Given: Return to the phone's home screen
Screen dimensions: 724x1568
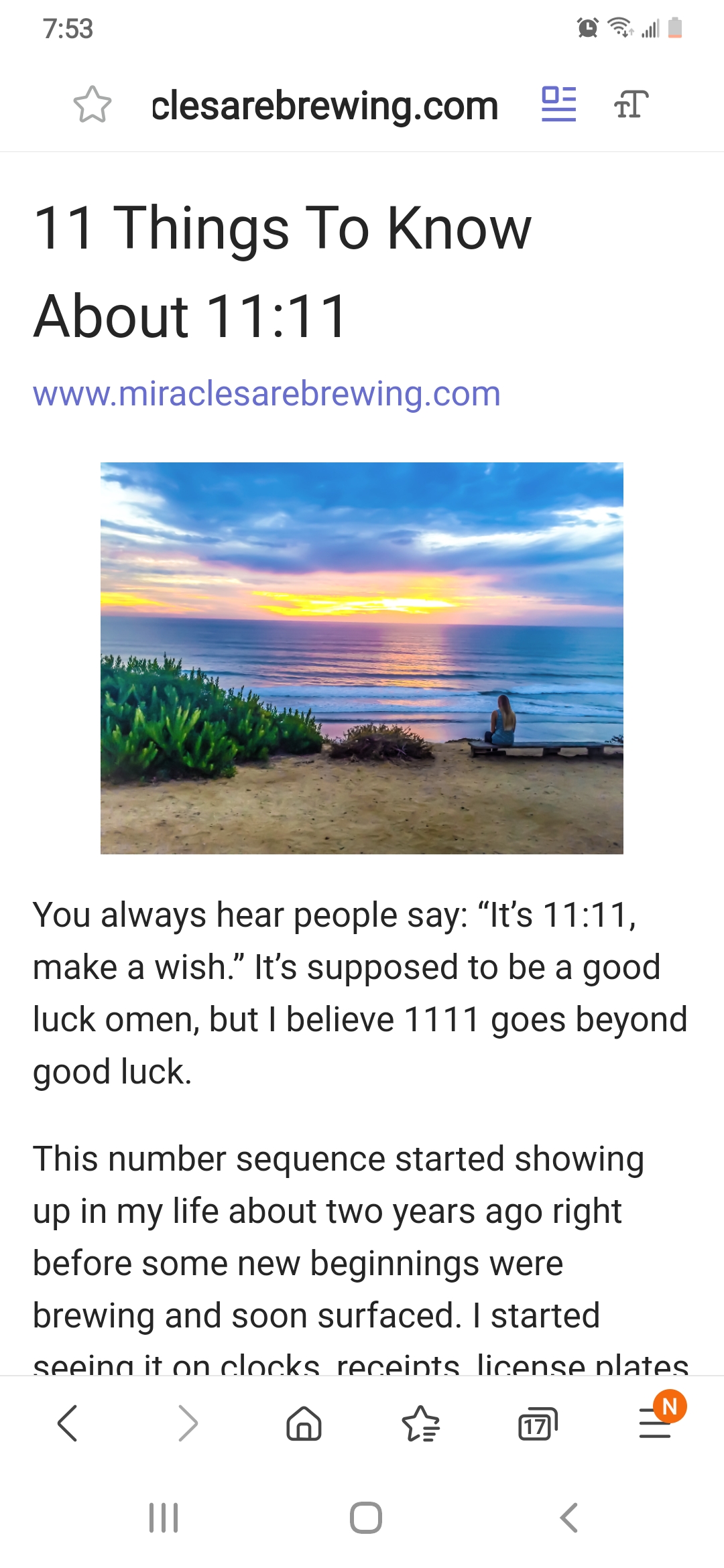Looking at the screenshot, I should pos(365,1518).
